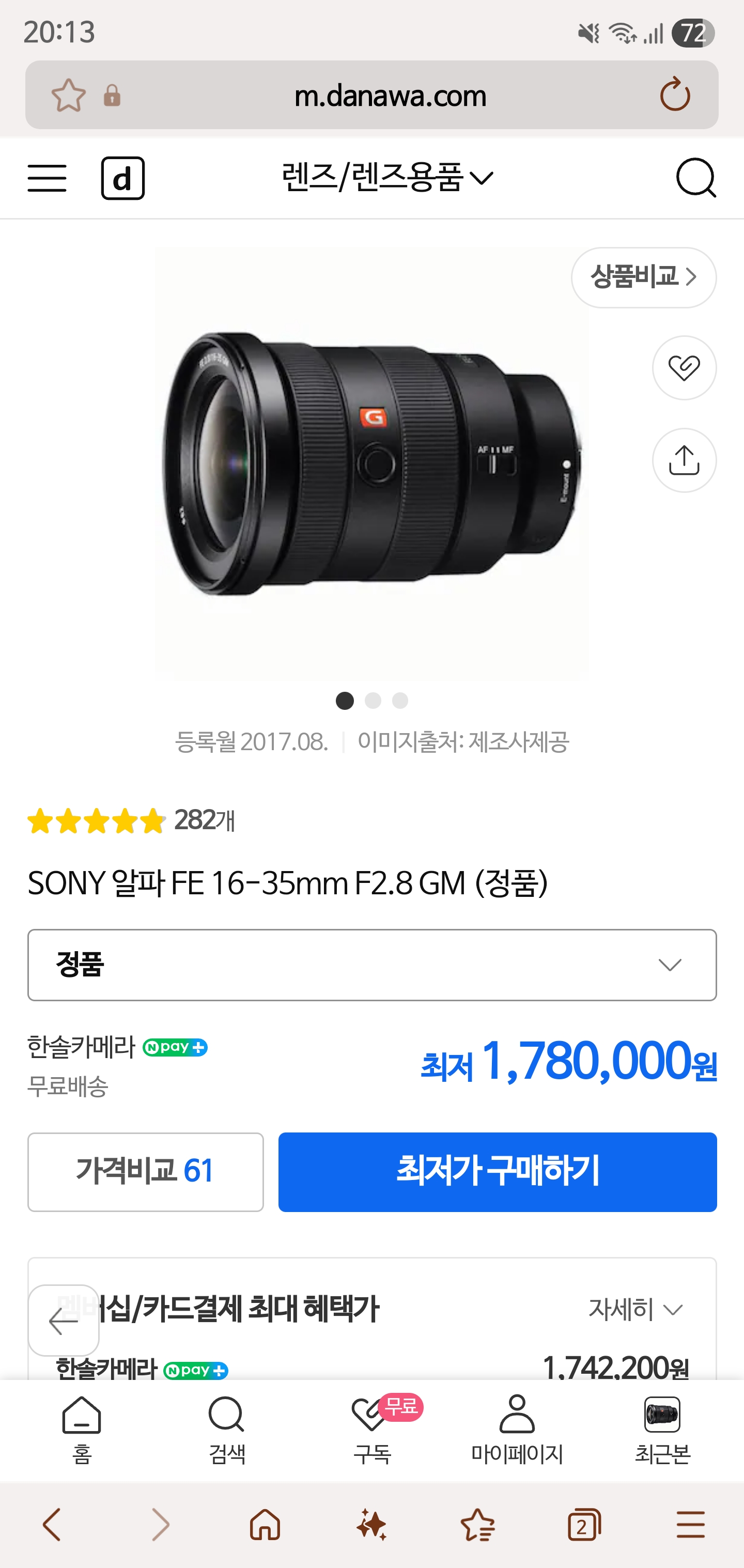Reload the page in the browser

tap(675, 95)
